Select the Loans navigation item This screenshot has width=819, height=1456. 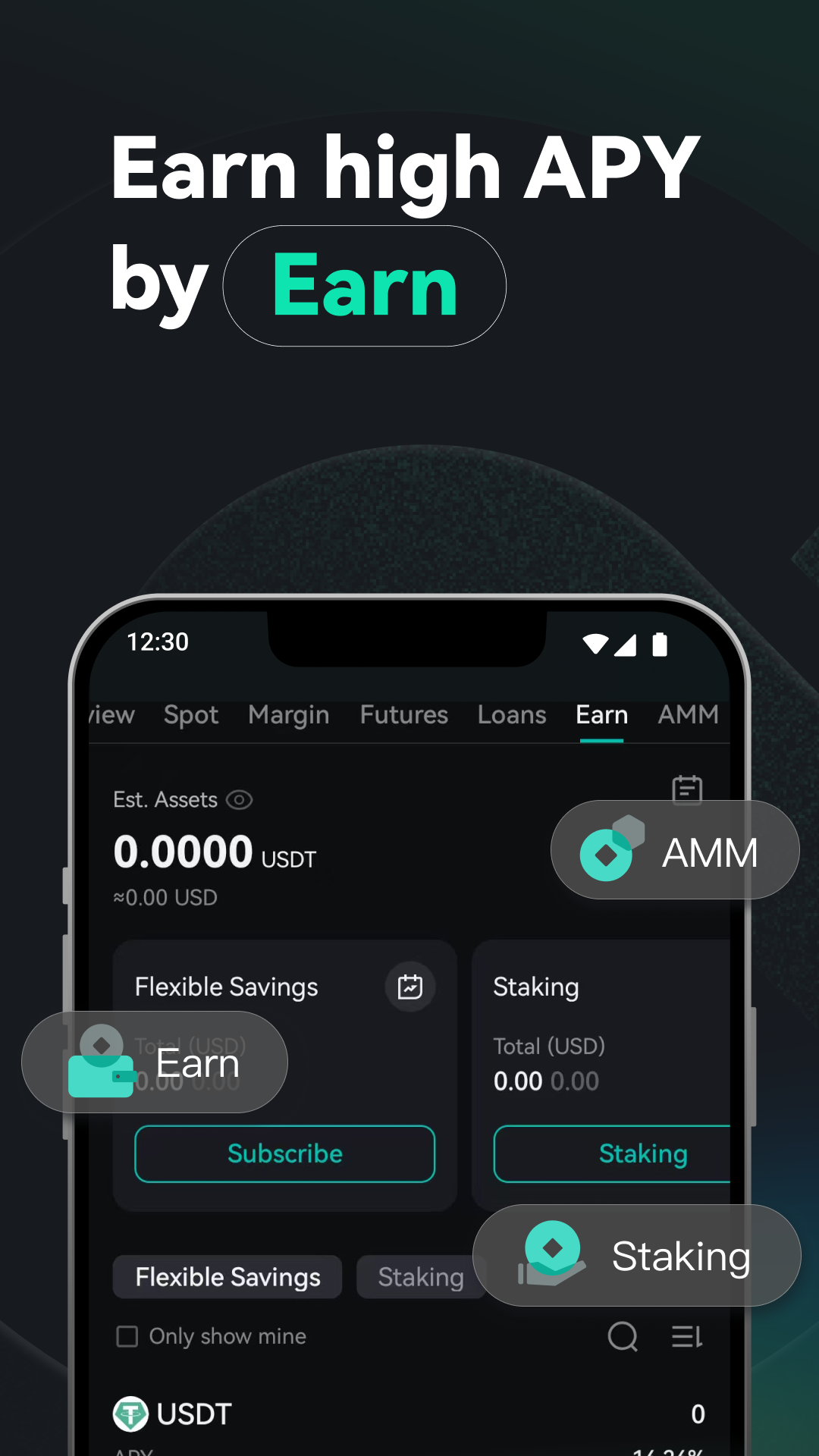point(512,714)
